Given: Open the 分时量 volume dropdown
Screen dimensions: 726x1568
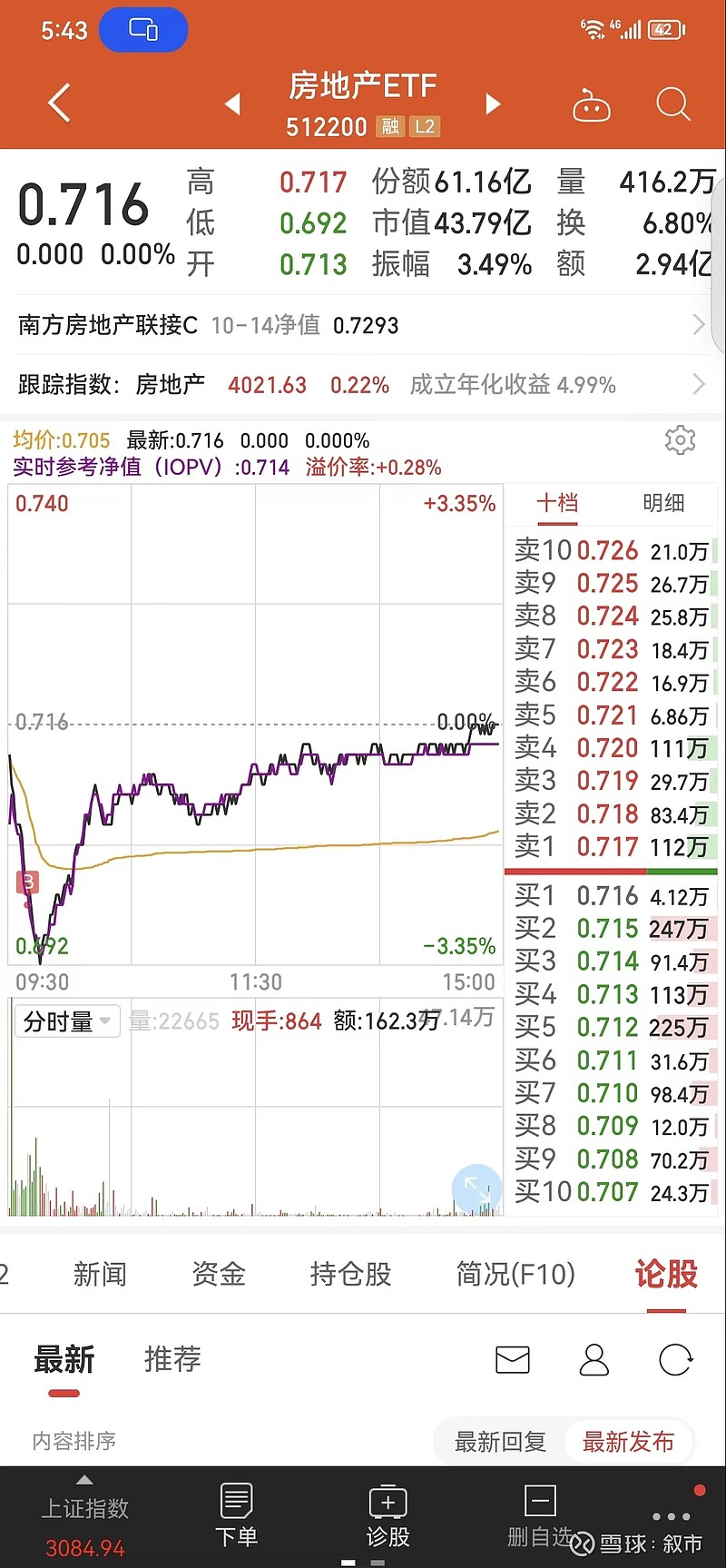Looking at the screenshot, I should pos(66,1021).
